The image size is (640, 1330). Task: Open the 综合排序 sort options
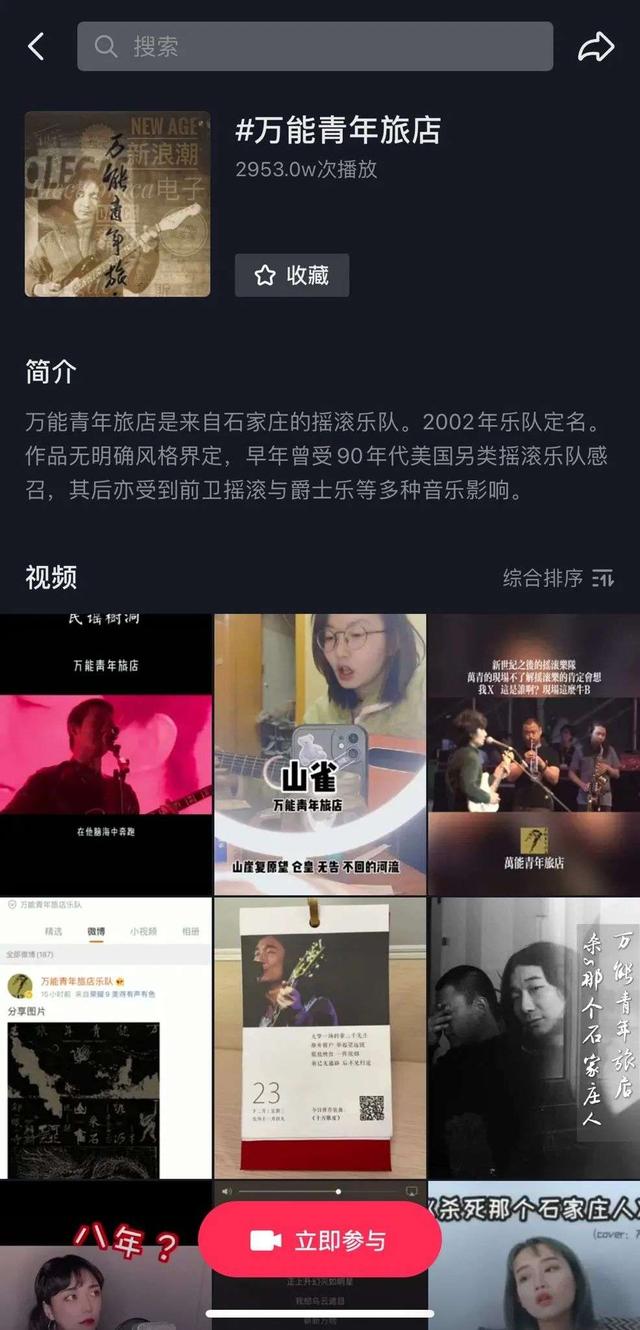[x=557, y=577]
